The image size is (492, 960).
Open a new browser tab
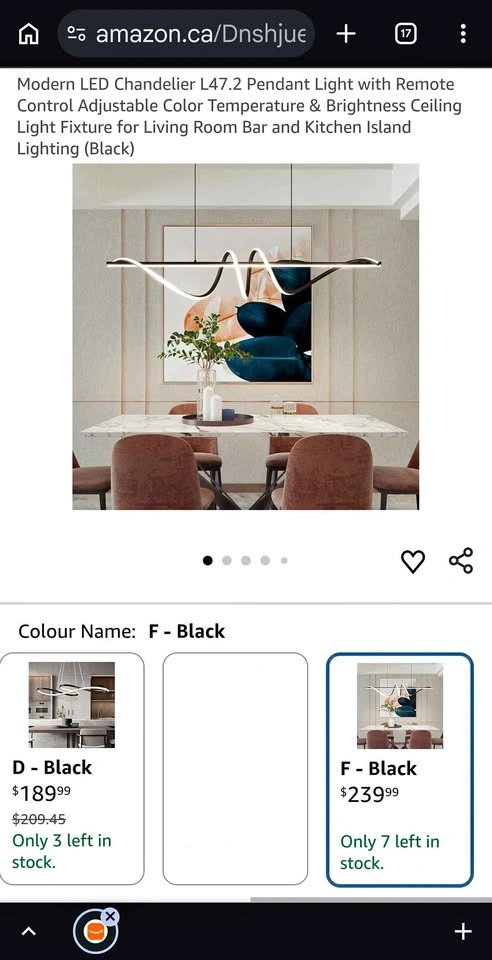point(346,34)
